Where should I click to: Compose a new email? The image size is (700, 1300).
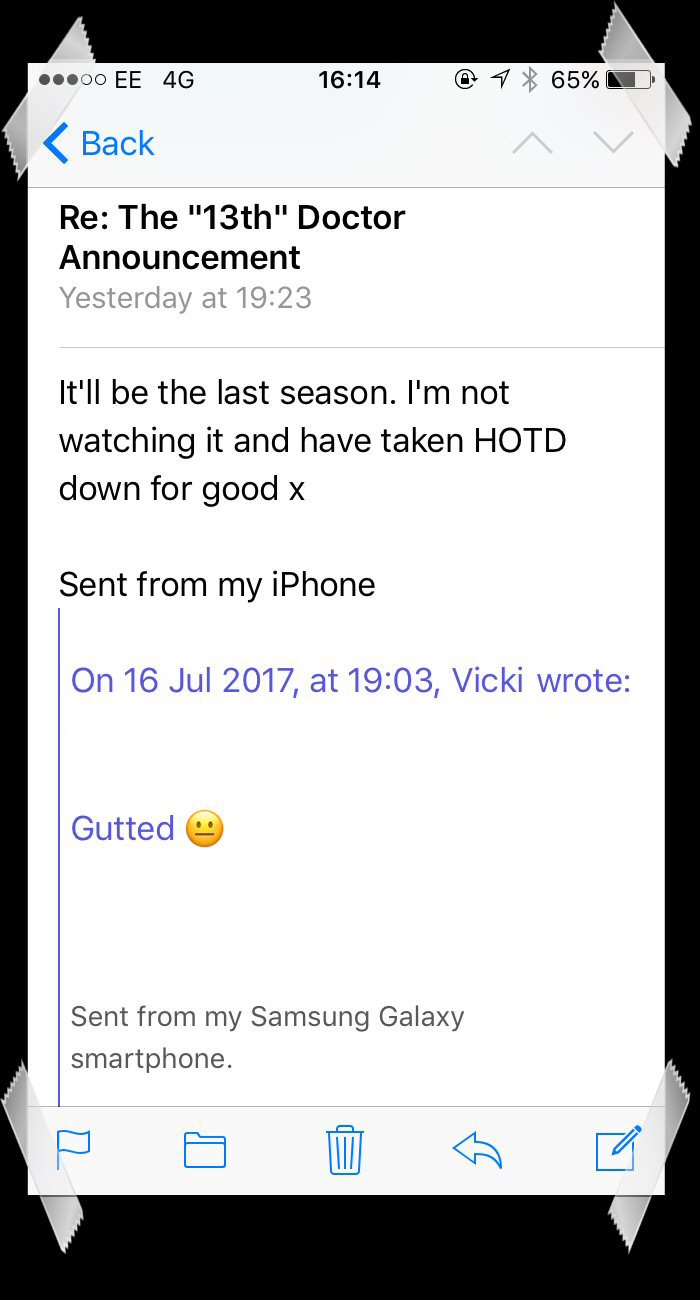[618, 1148]
